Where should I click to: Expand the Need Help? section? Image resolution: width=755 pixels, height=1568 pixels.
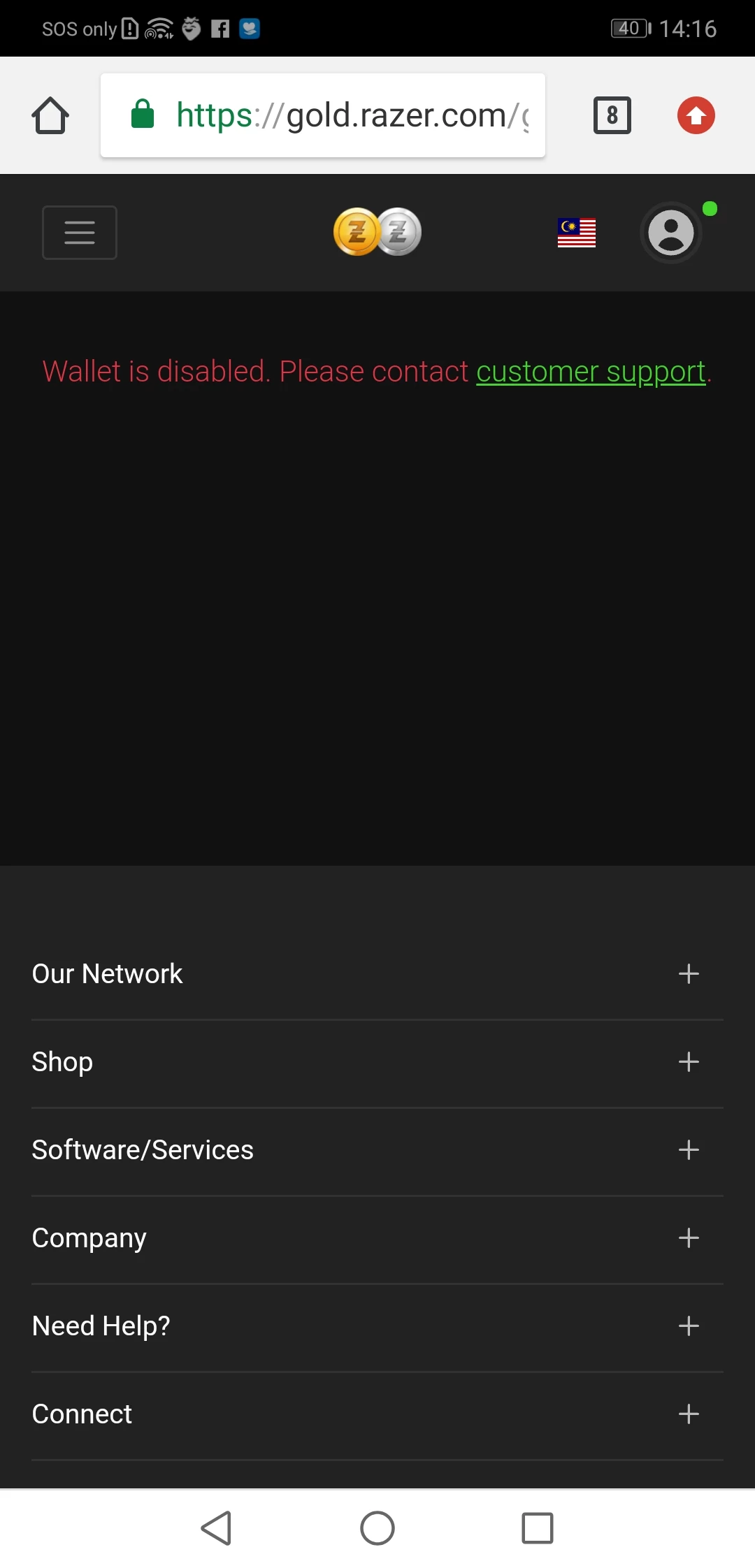click(x=689, y=1326)
